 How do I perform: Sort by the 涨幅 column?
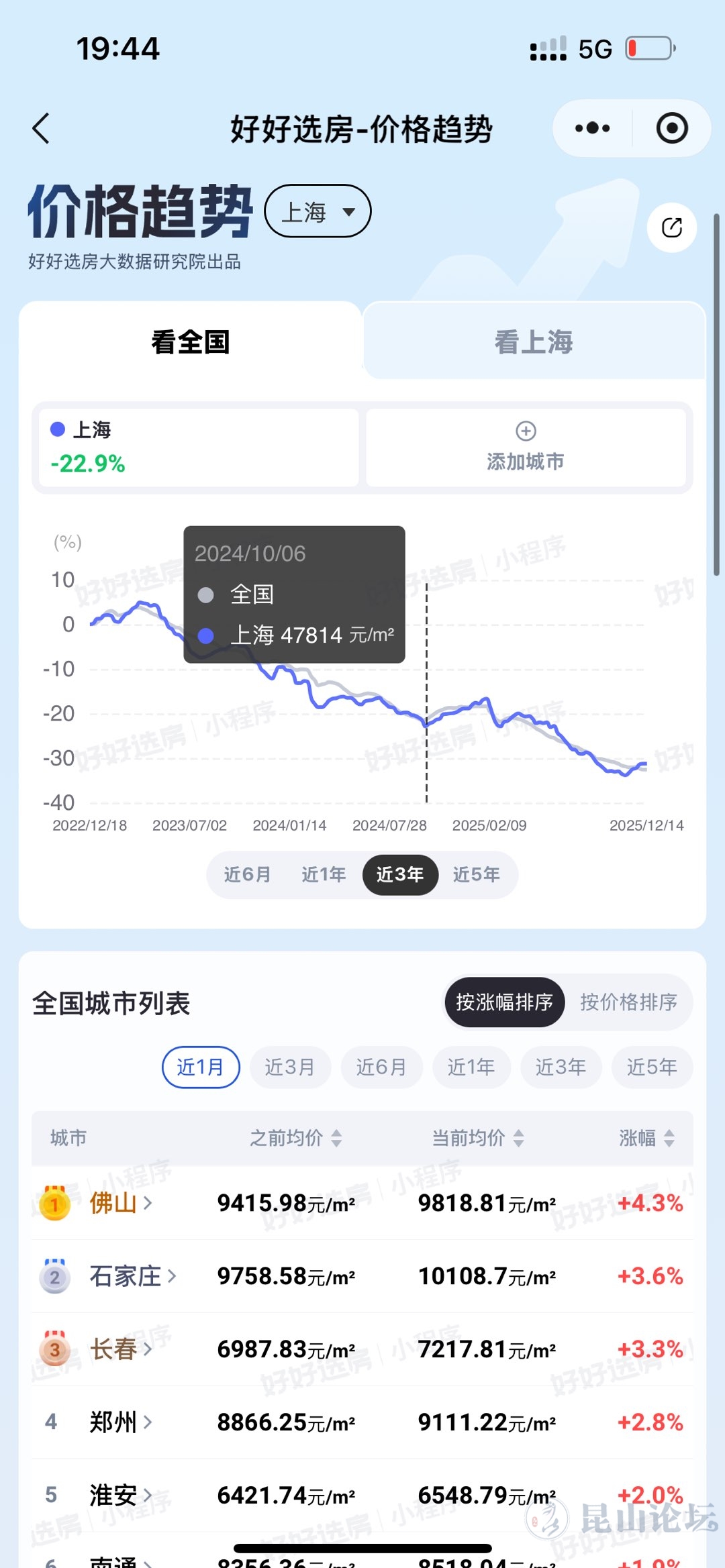tap(646, 1138)
